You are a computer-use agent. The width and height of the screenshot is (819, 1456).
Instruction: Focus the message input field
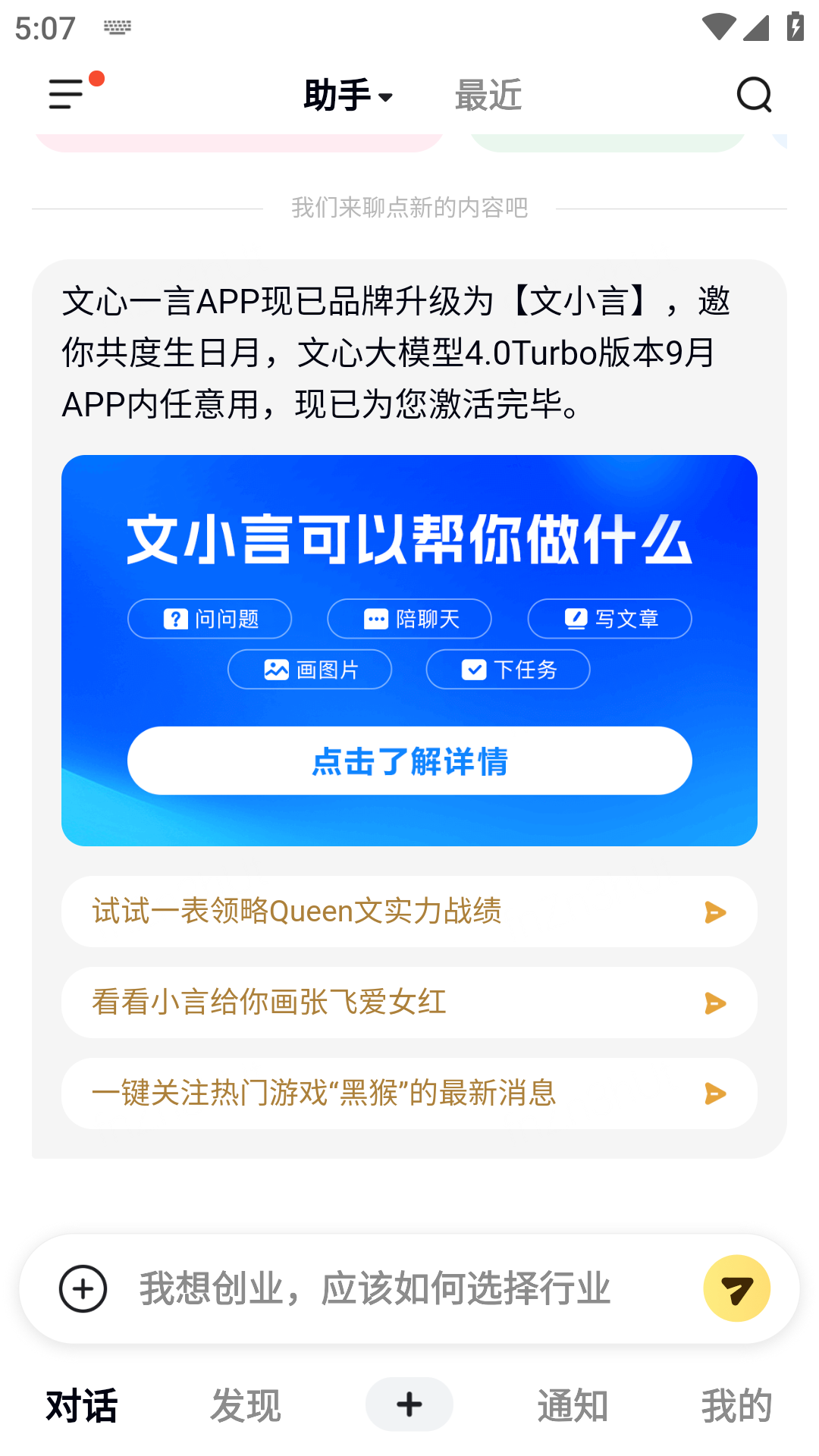coord(409,1288)
